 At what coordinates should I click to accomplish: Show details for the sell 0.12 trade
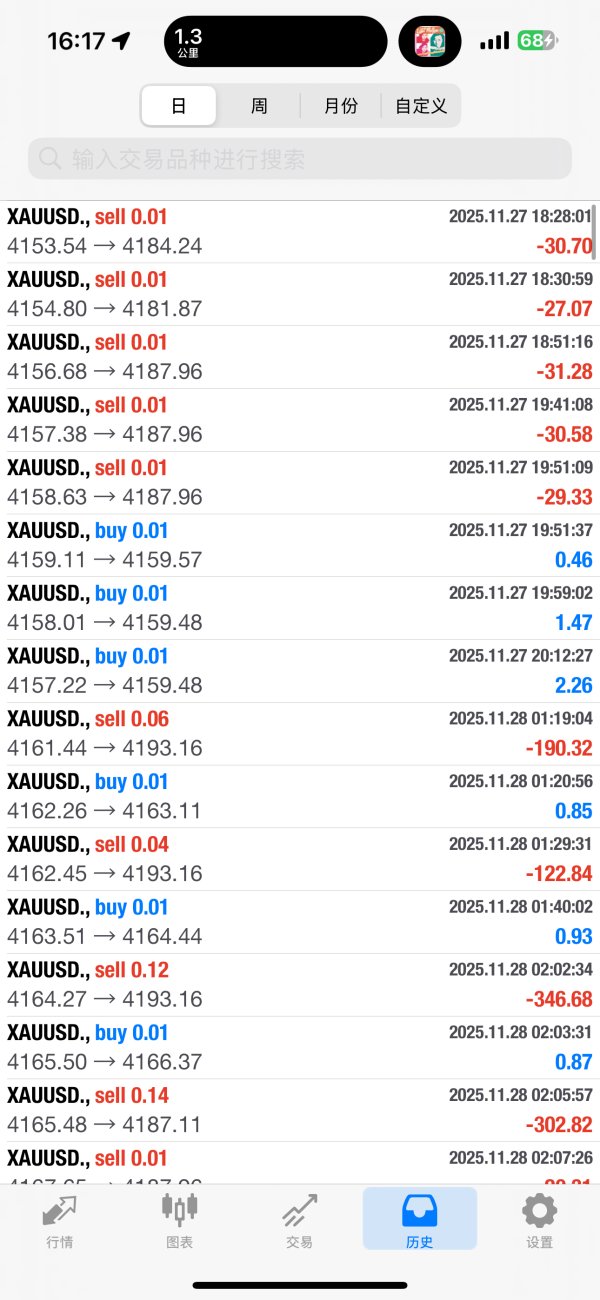coord(300,985)
